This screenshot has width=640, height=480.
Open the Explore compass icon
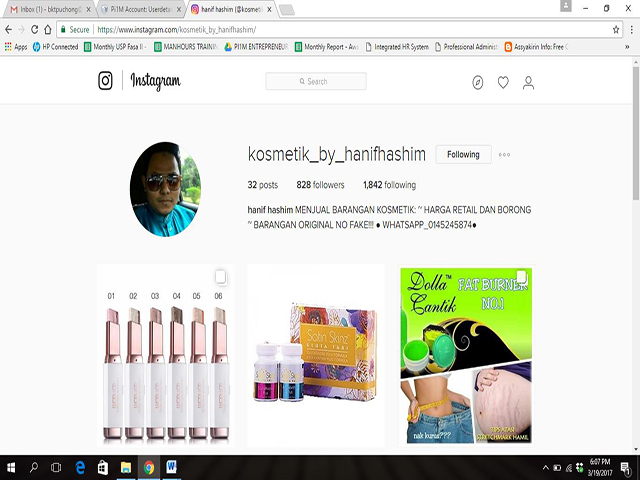click(478, 82)
